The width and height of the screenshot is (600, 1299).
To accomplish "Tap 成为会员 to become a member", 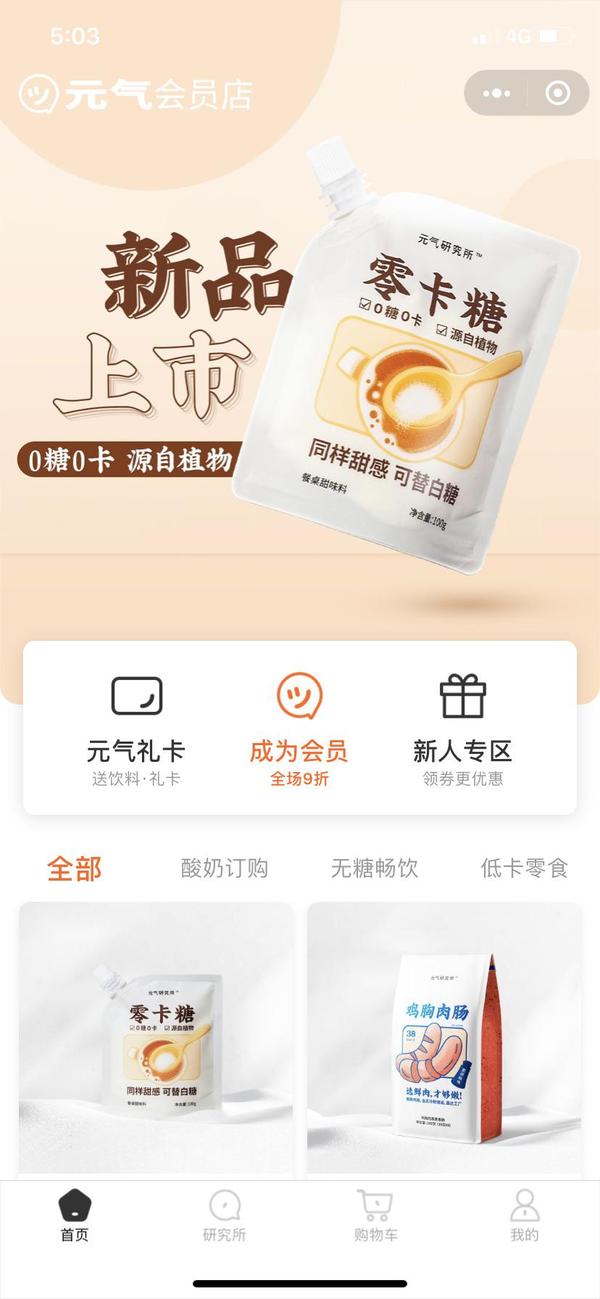I will coord(299,730).
